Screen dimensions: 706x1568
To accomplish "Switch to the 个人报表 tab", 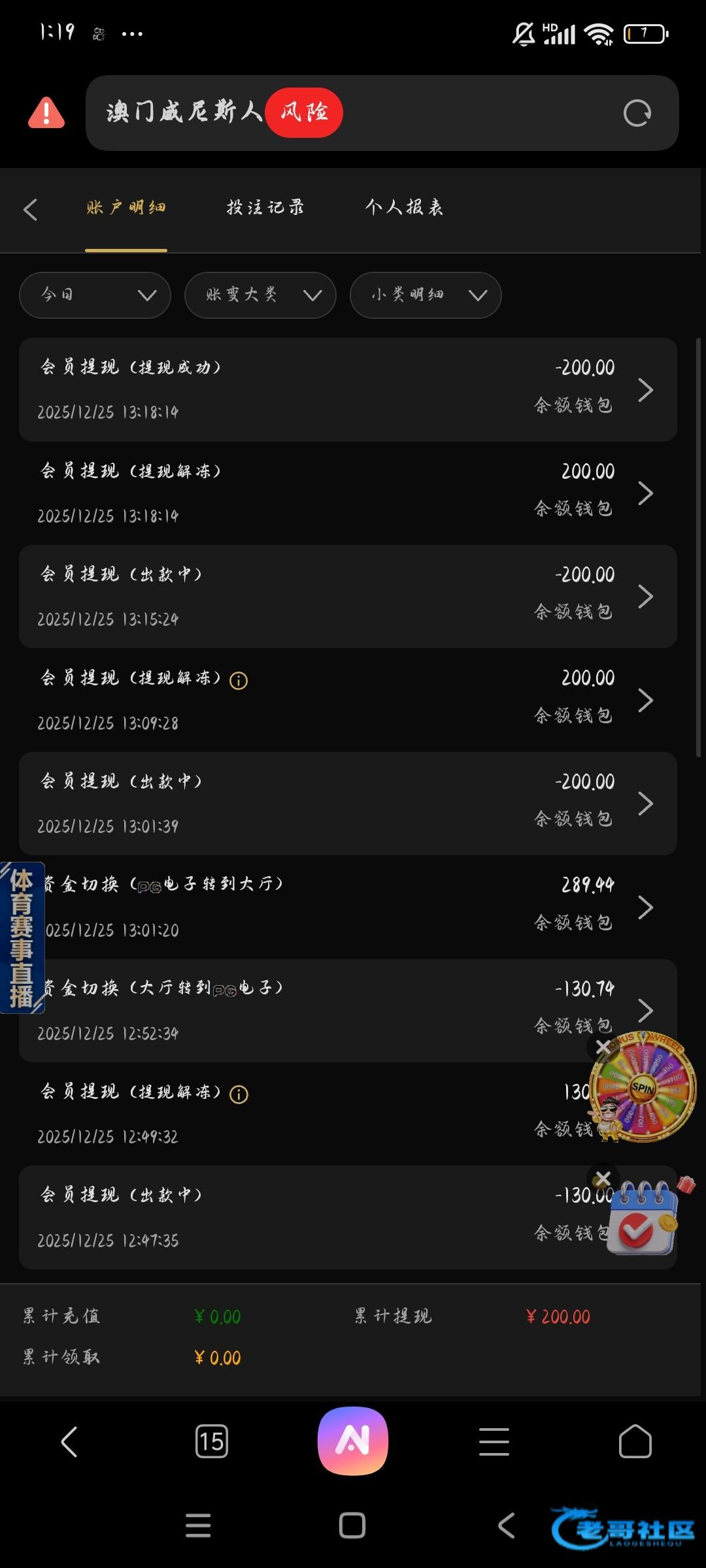I will pos(404,208).
